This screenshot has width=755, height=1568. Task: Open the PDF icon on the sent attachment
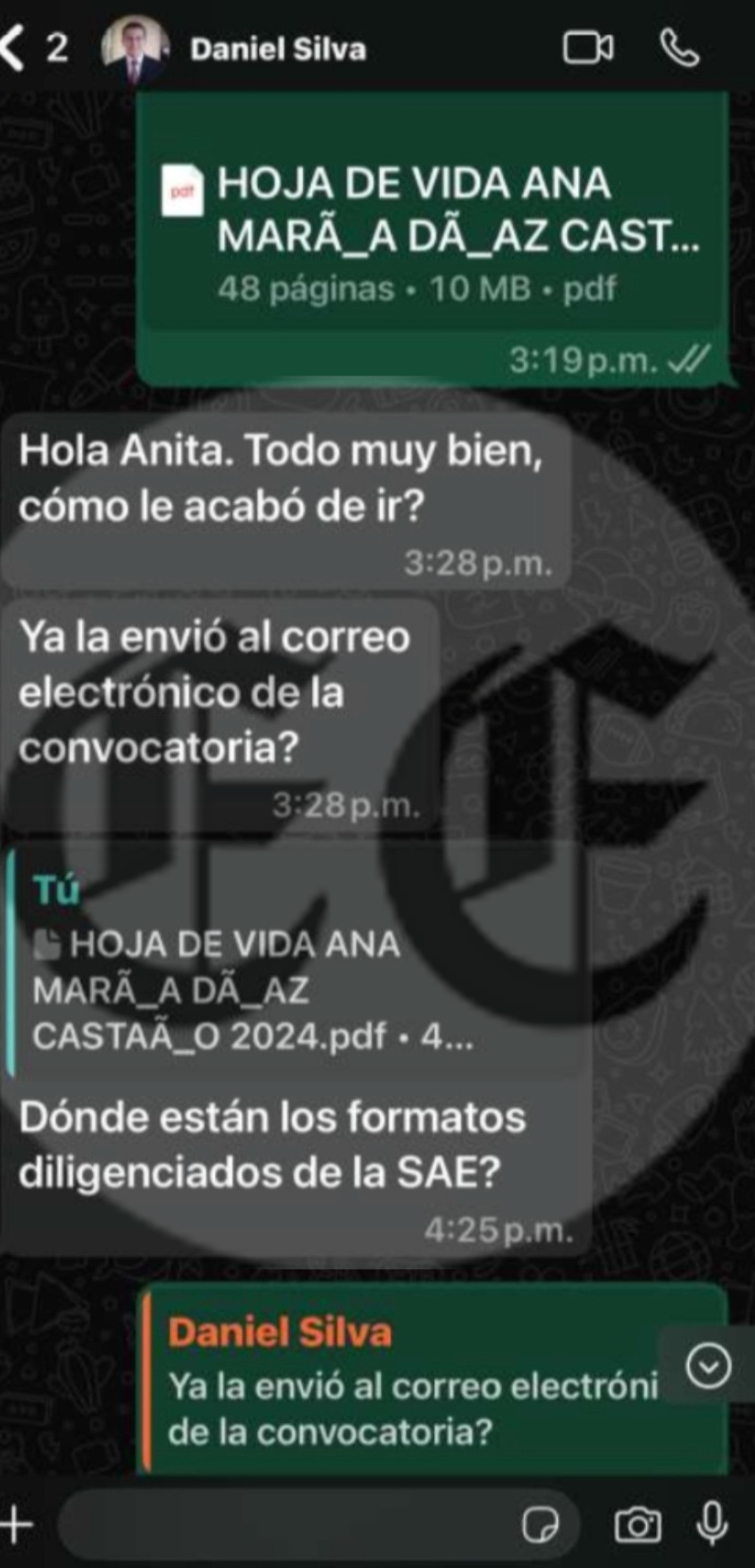tap(182, 192)
